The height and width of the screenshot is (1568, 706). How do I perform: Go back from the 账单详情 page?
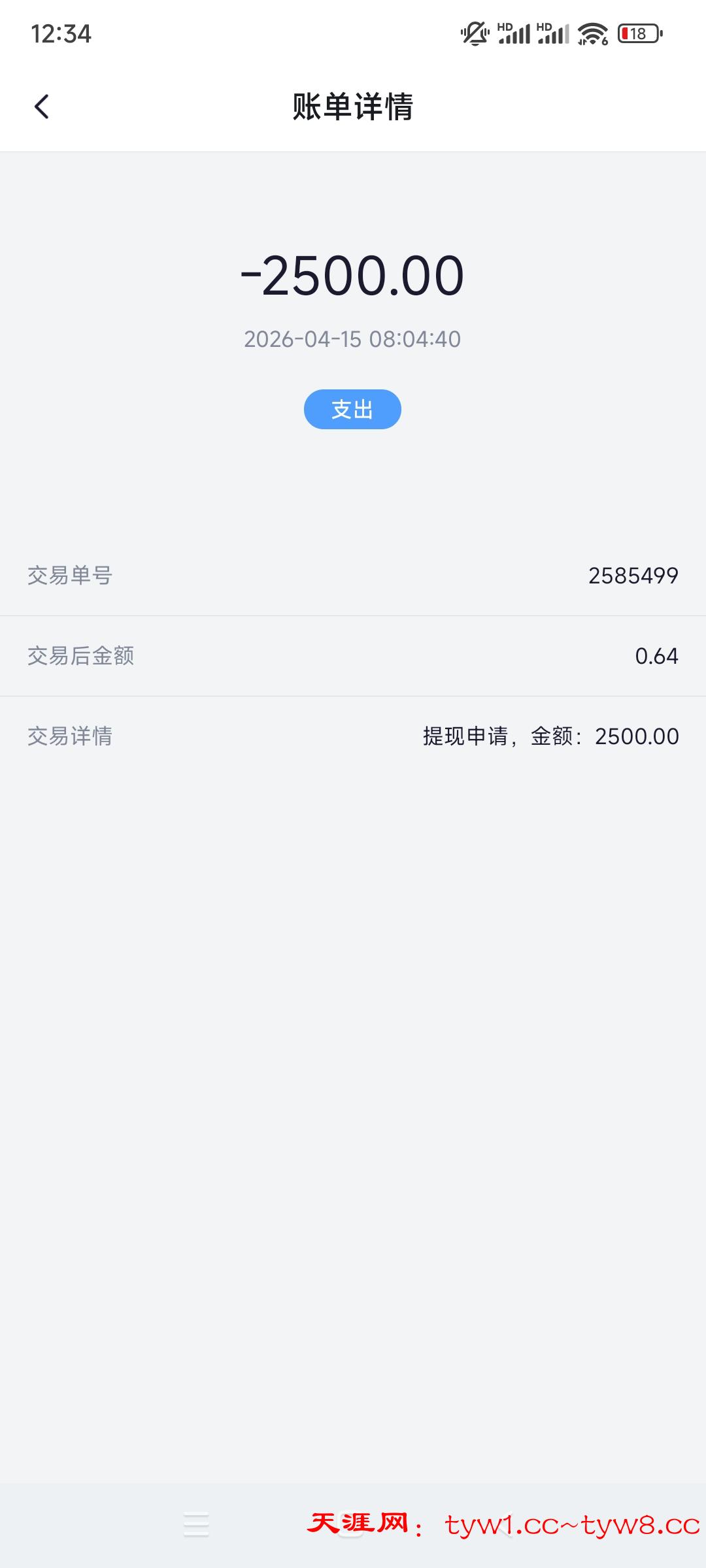pyautogui.click(x=42, y=107)
